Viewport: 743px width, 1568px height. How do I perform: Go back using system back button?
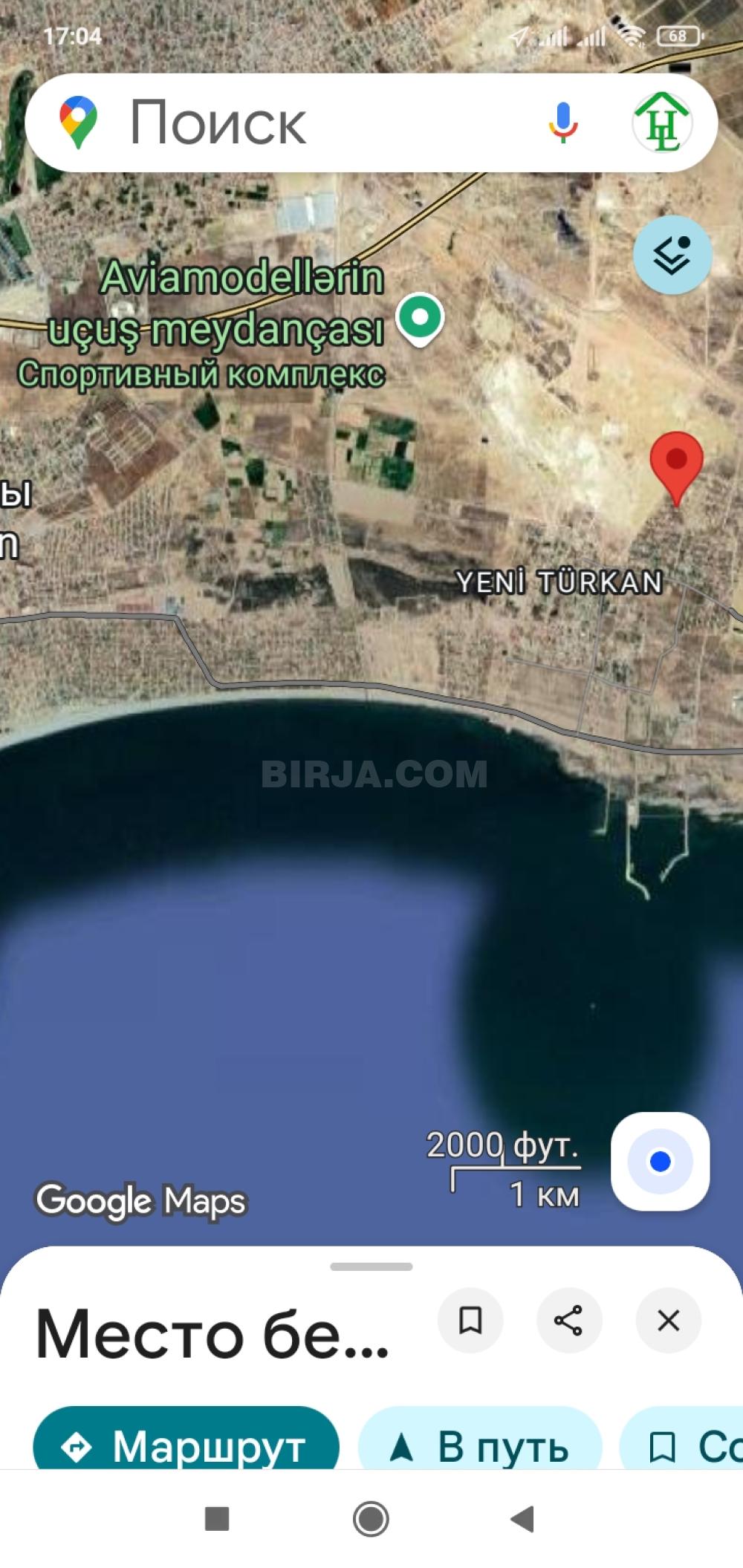pos(522,1518)
